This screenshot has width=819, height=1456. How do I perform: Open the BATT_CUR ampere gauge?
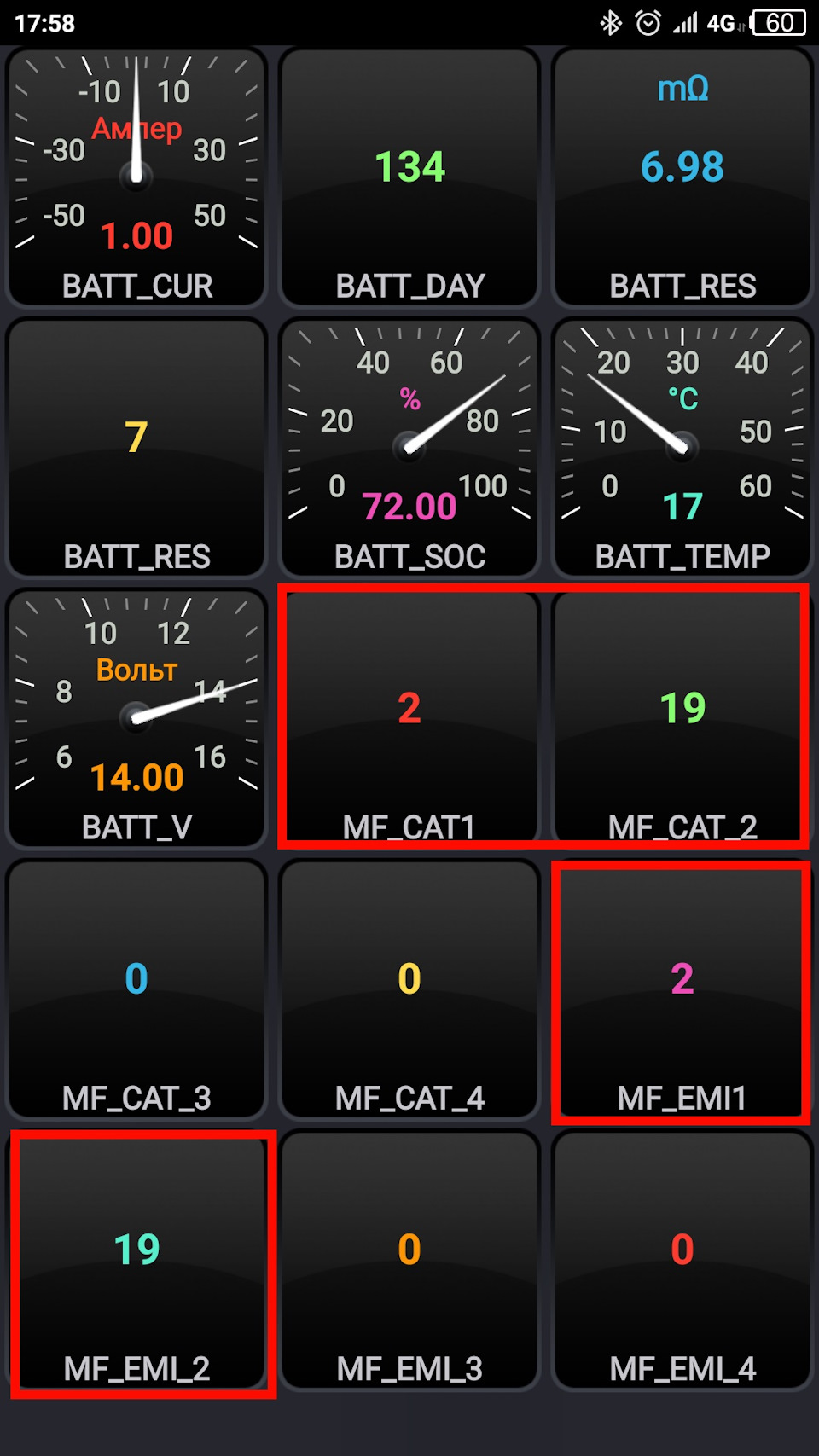tap(136, 177)
